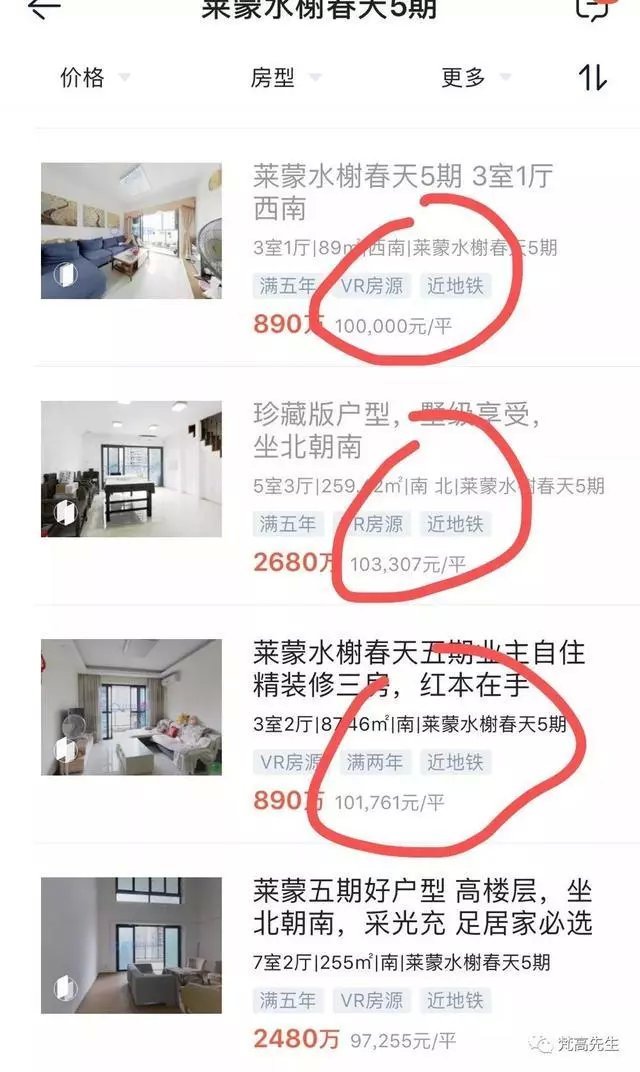Open the sort order icon

point(593,77)
